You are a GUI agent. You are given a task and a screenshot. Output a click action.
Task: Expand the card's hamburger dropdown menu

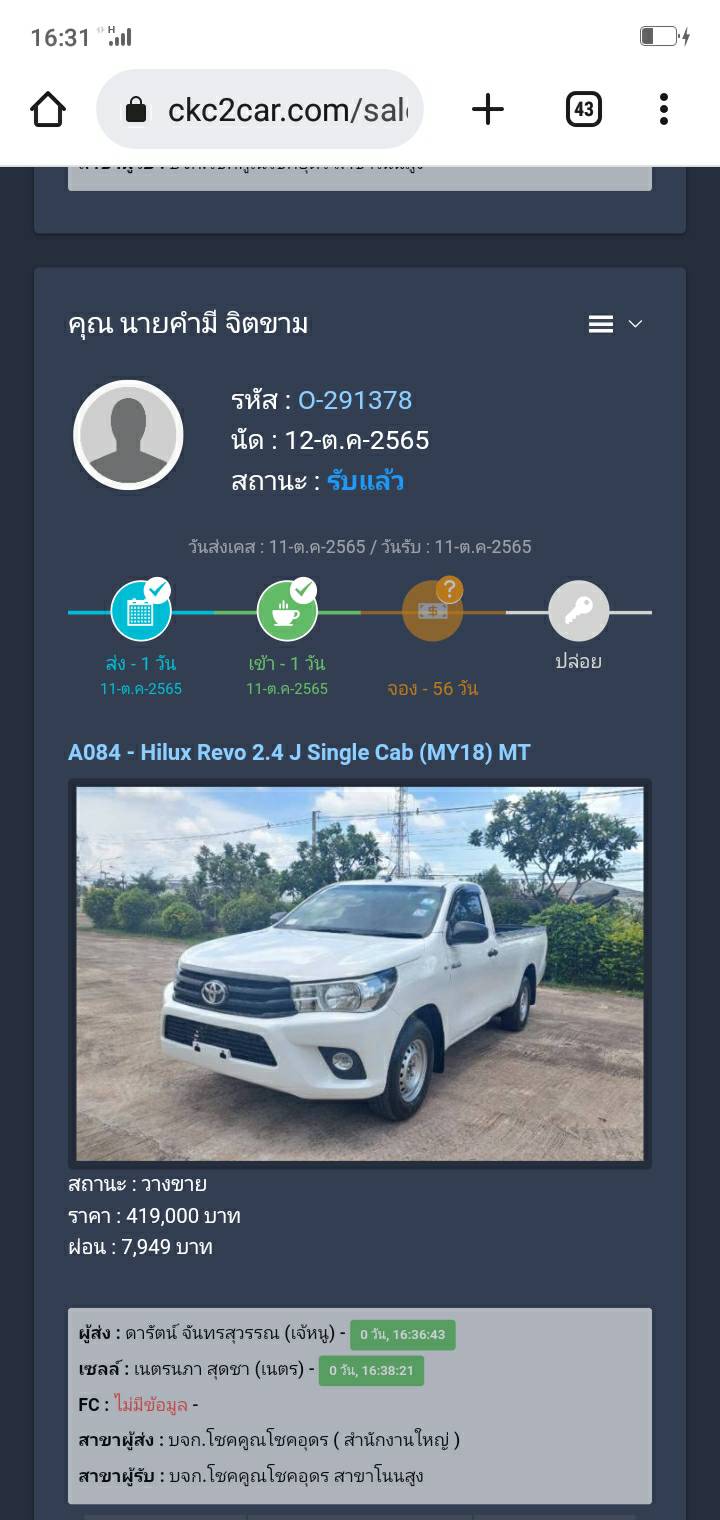point(613,324)
